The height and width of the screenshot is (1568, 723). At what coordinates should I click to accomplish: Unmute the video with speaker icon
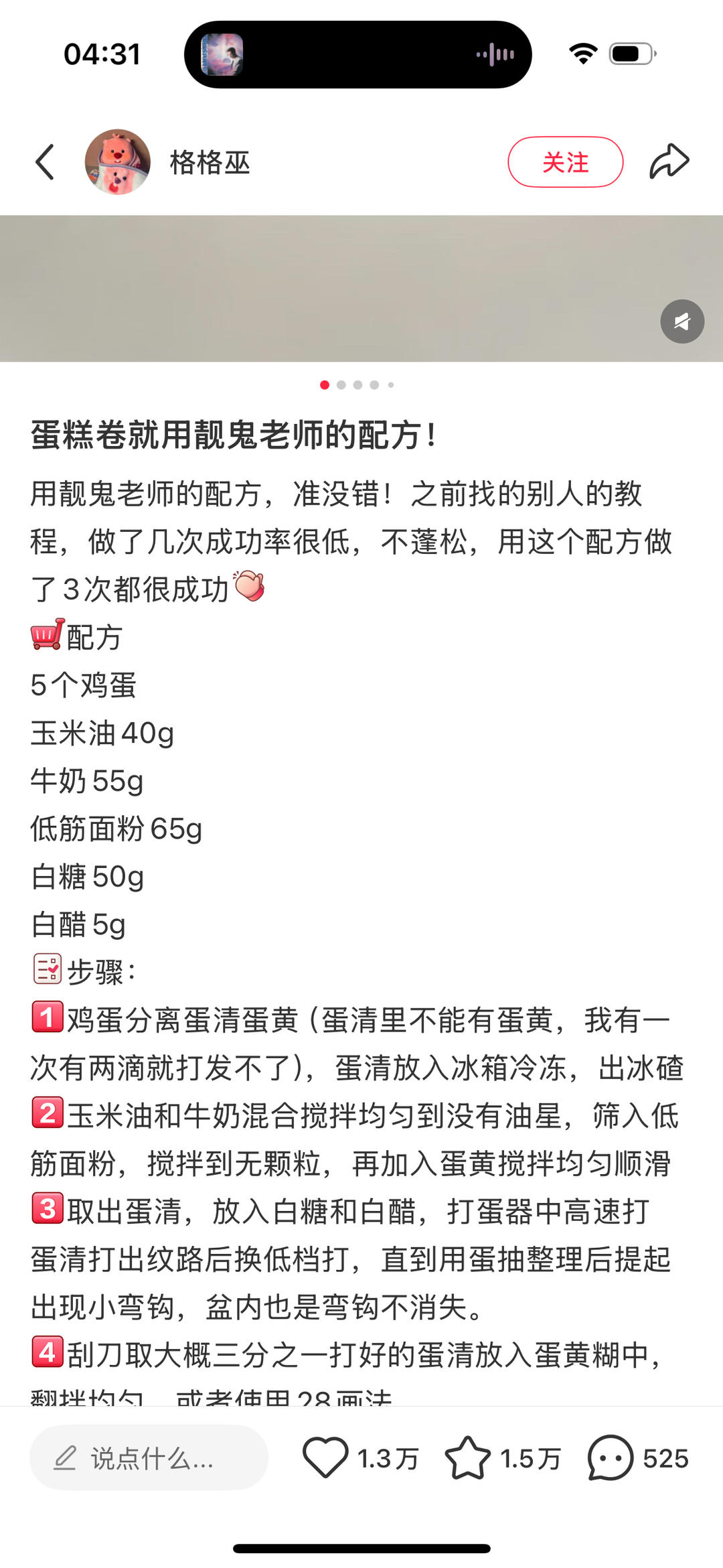tap(681, 322)
